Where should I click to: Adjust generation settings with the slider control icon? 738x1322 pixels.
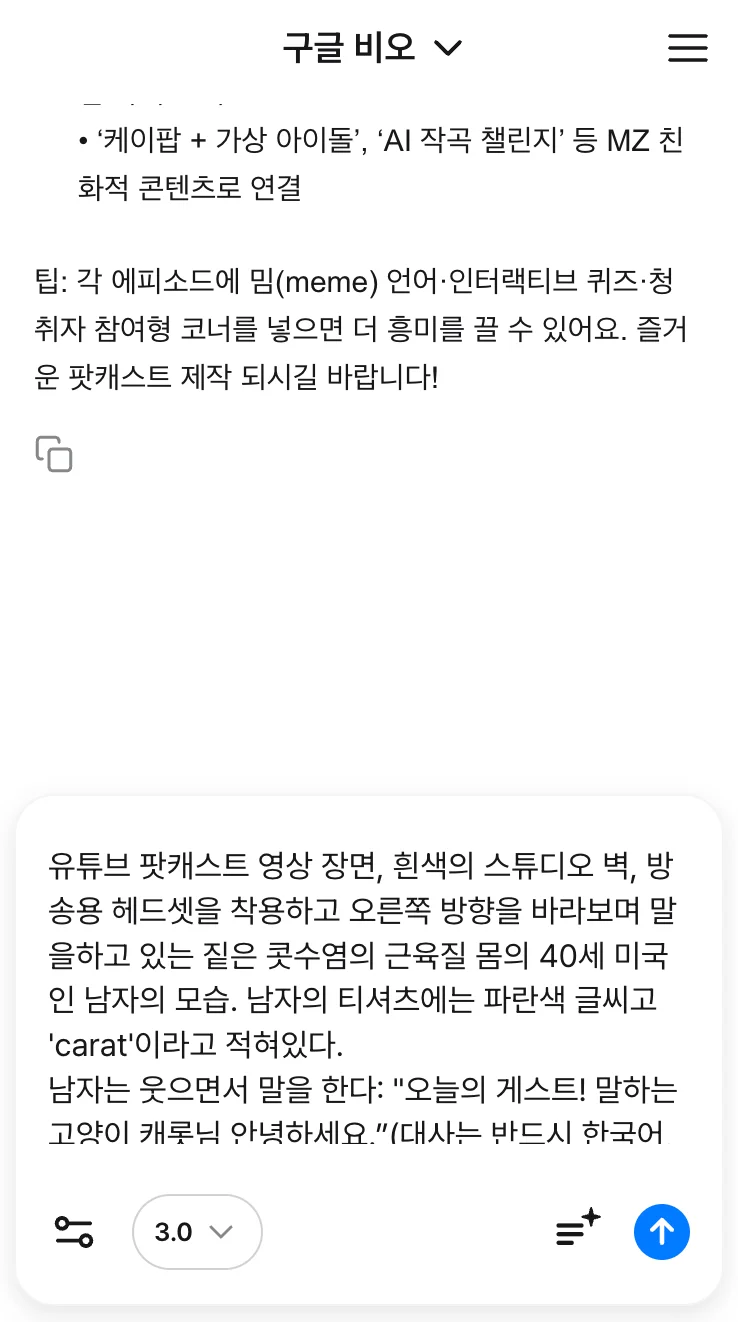tap(73, 1232)
